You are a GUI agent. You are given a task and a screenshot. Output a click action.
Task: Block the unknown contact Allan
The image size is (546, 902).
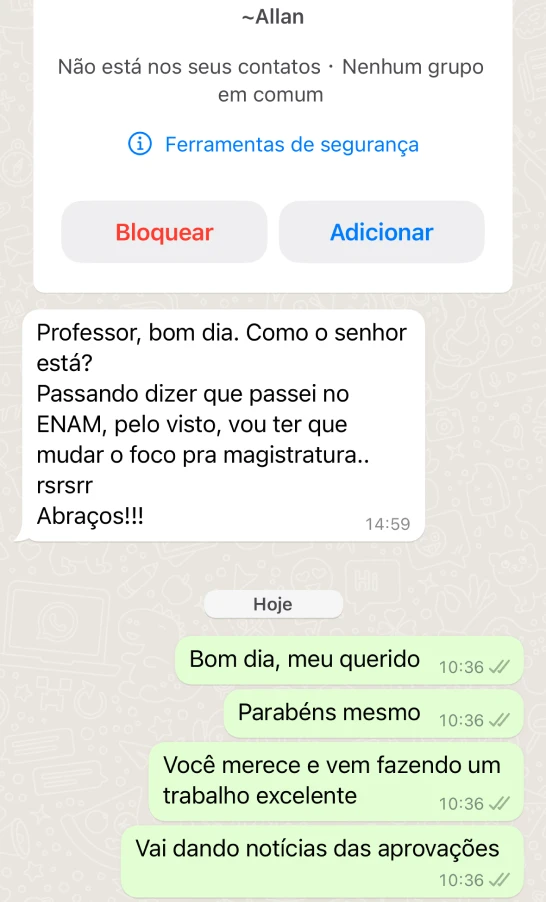tap(164, 232)
